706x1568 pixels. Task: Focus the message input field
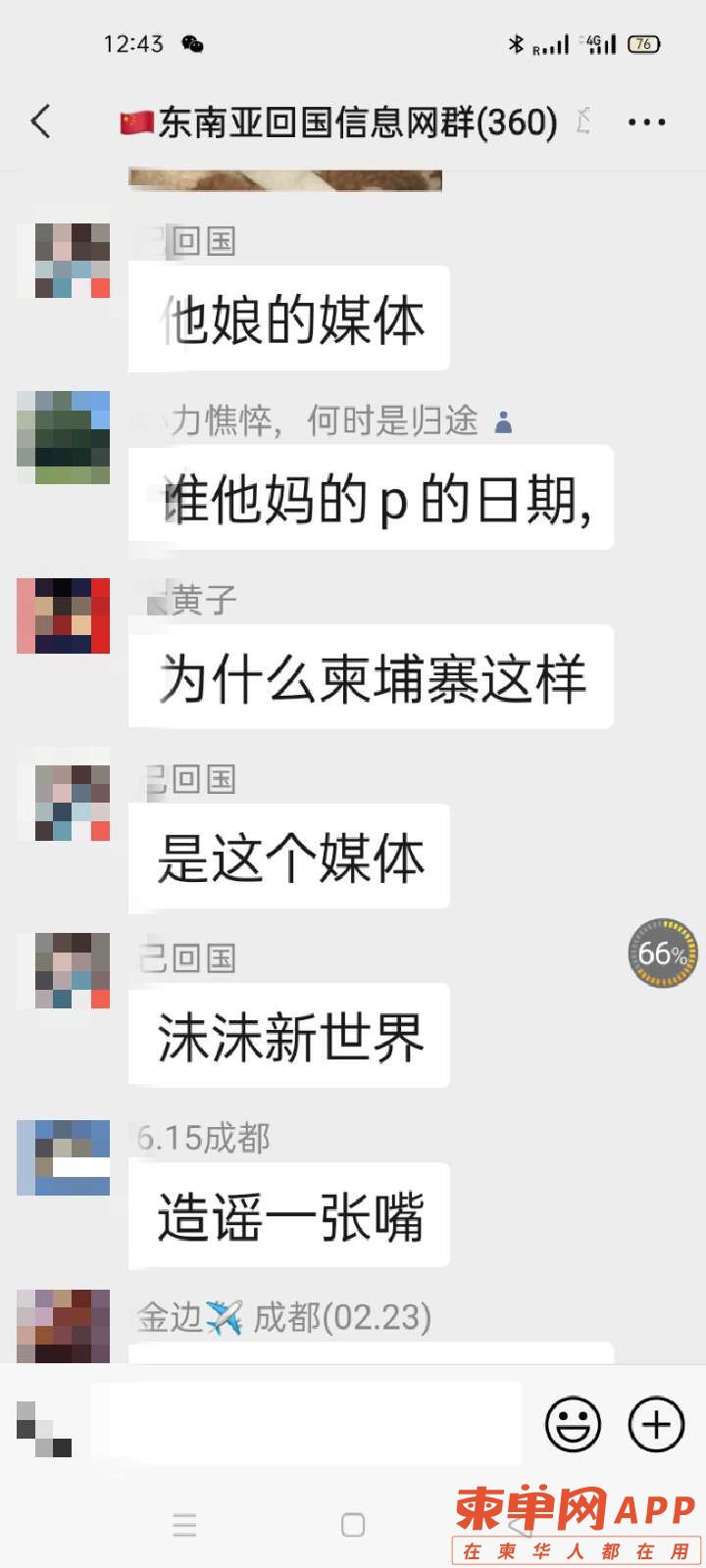coord(306,1424)
